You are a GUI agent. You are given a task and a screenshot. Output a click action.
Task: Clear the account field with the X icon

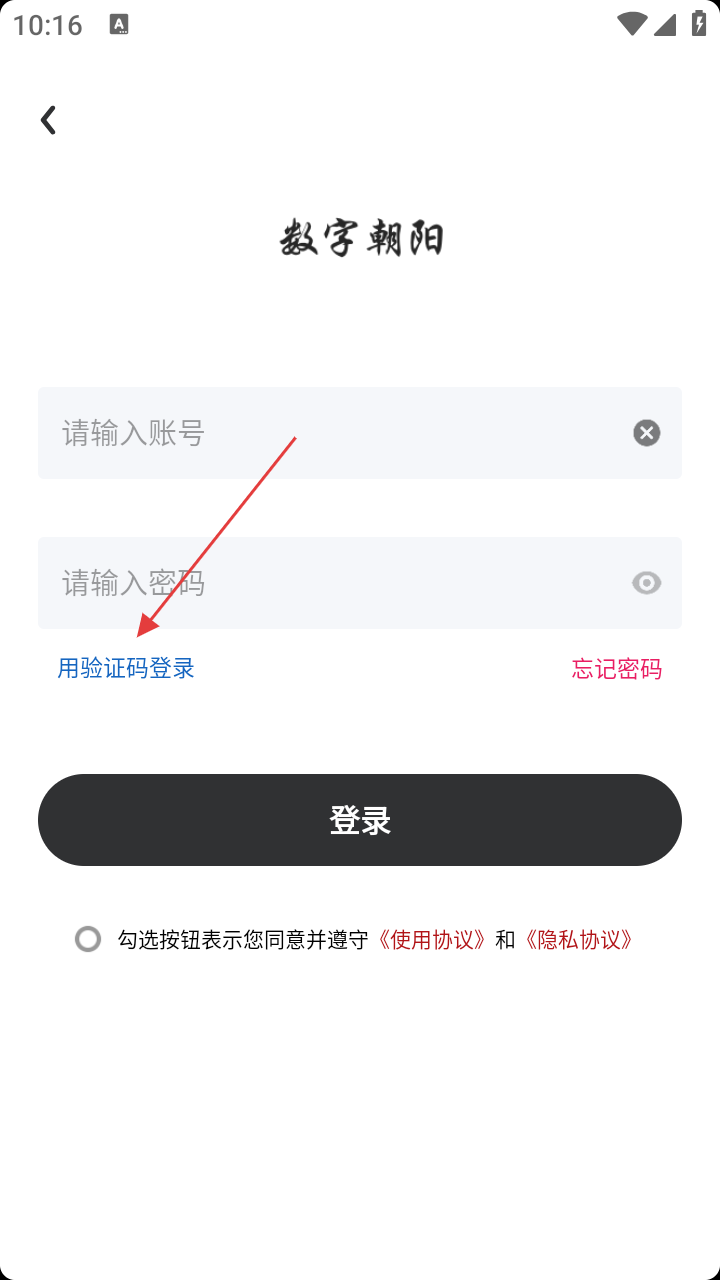(647, 433)
